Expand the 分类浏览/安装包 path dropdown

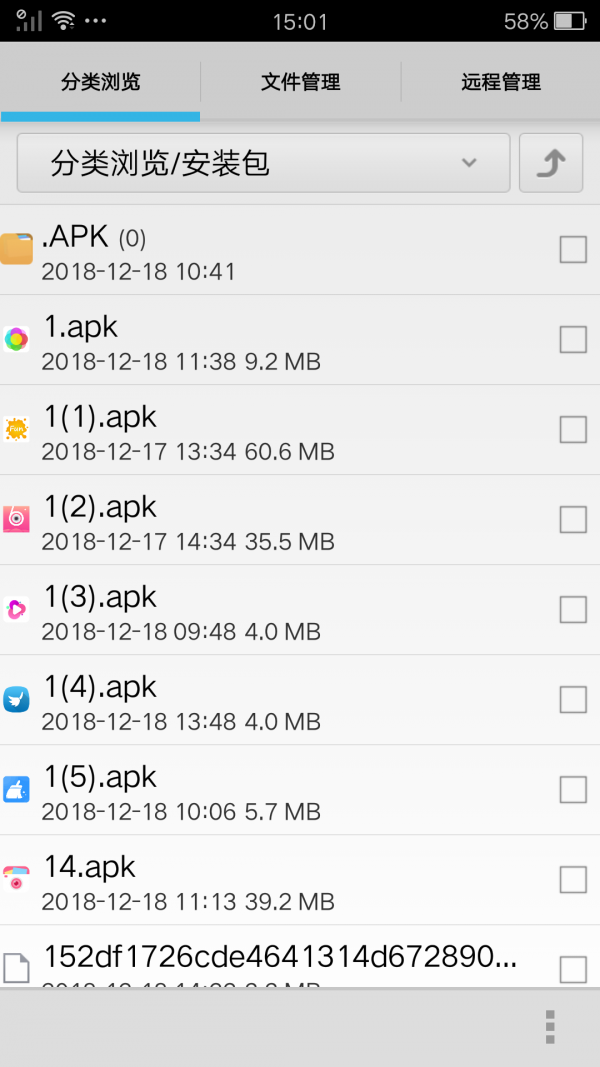coord(264,163)
